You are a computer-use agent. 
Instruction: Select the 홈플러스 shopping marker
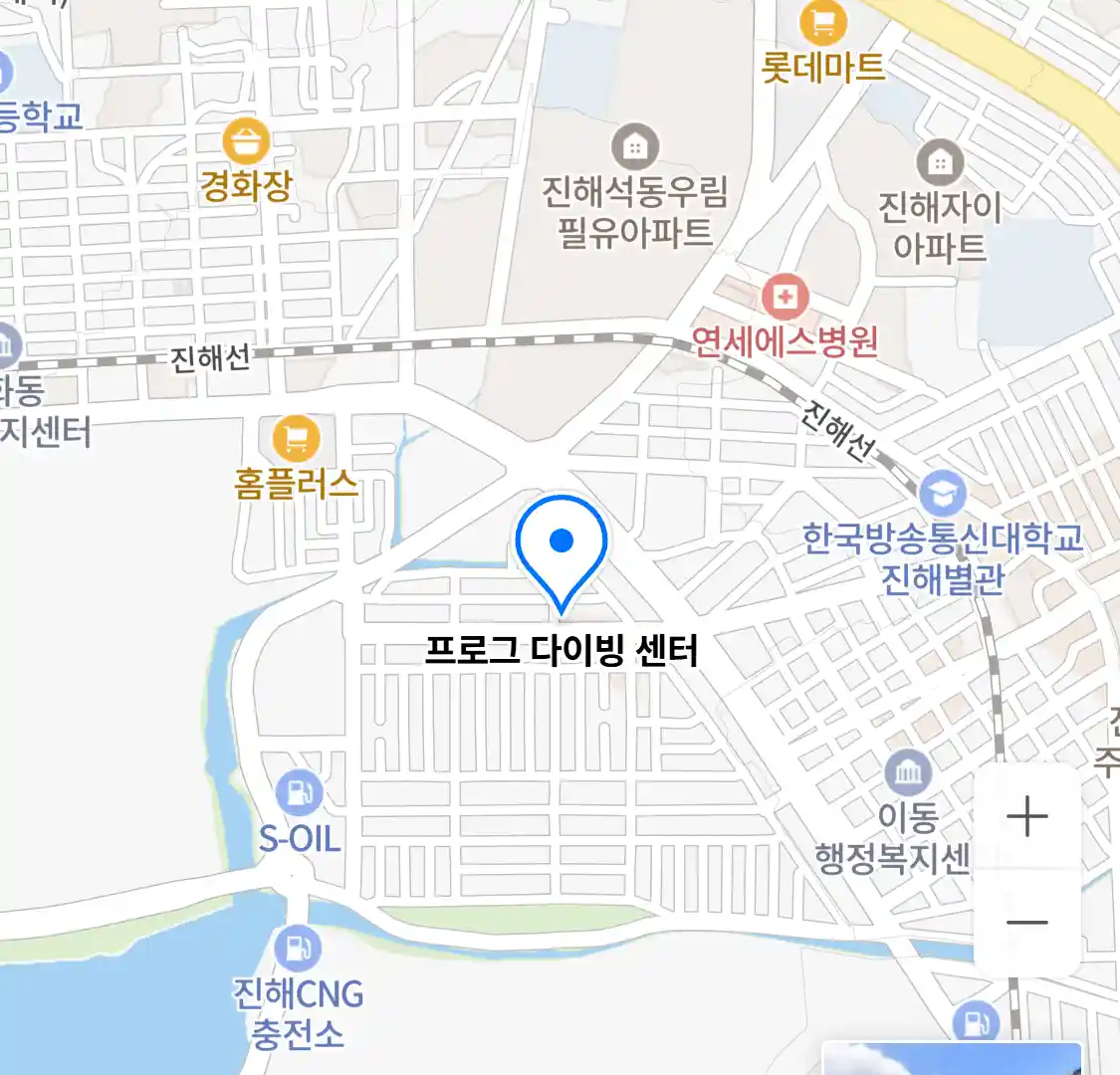tap(296, 438)
